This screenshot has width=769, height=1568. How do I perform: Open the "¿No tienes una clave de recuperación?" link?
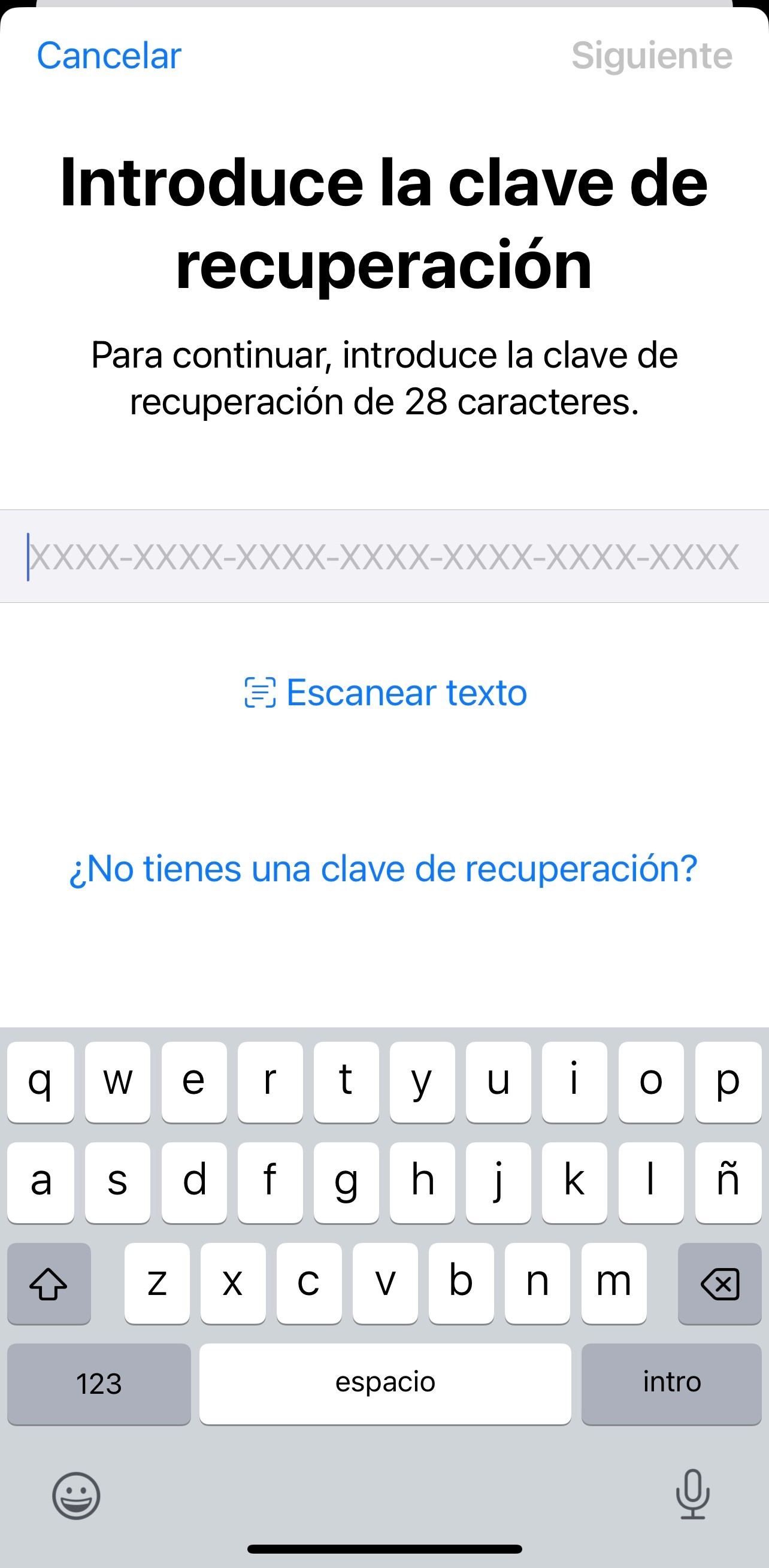[383, 869]
